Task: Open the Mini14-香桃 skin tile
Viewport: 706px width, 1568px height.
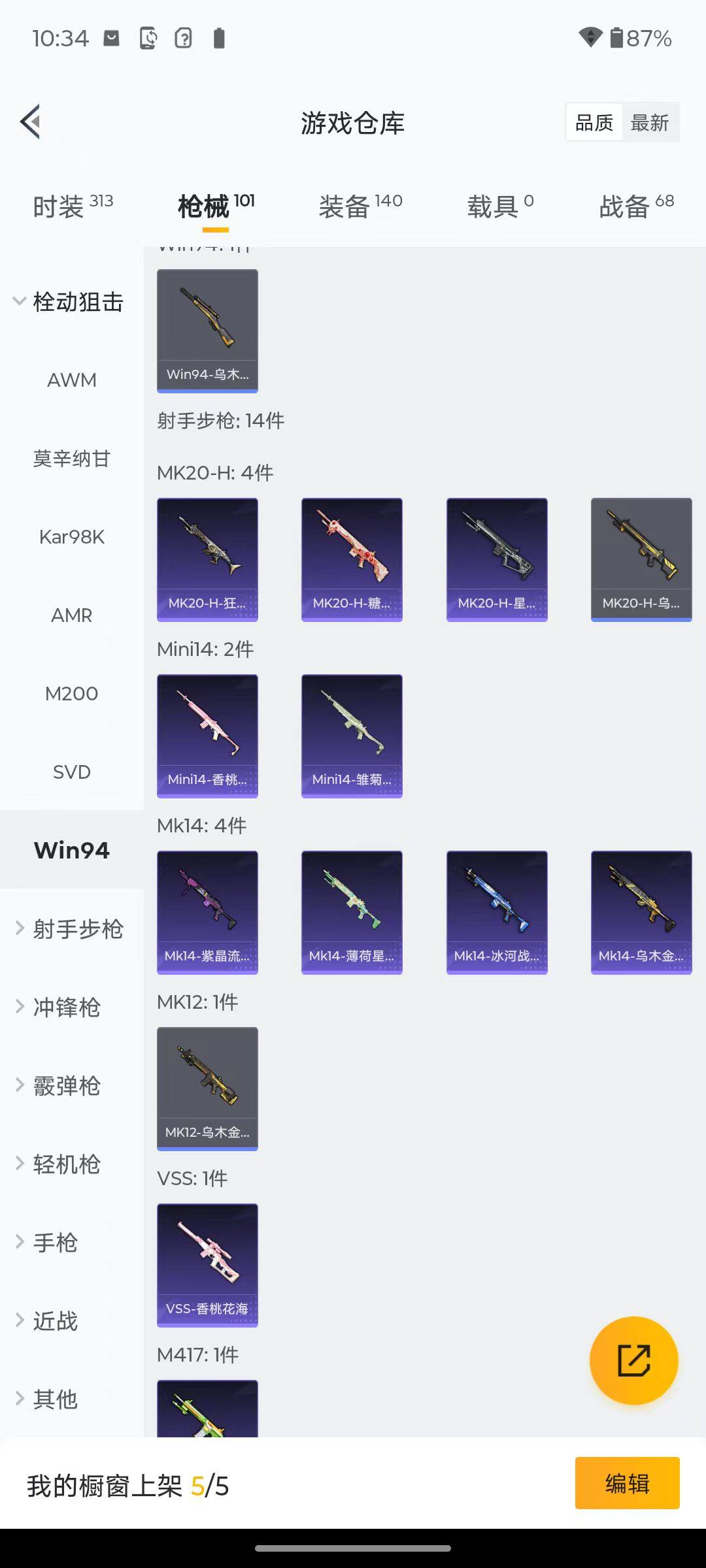Action: pos(207,736)
